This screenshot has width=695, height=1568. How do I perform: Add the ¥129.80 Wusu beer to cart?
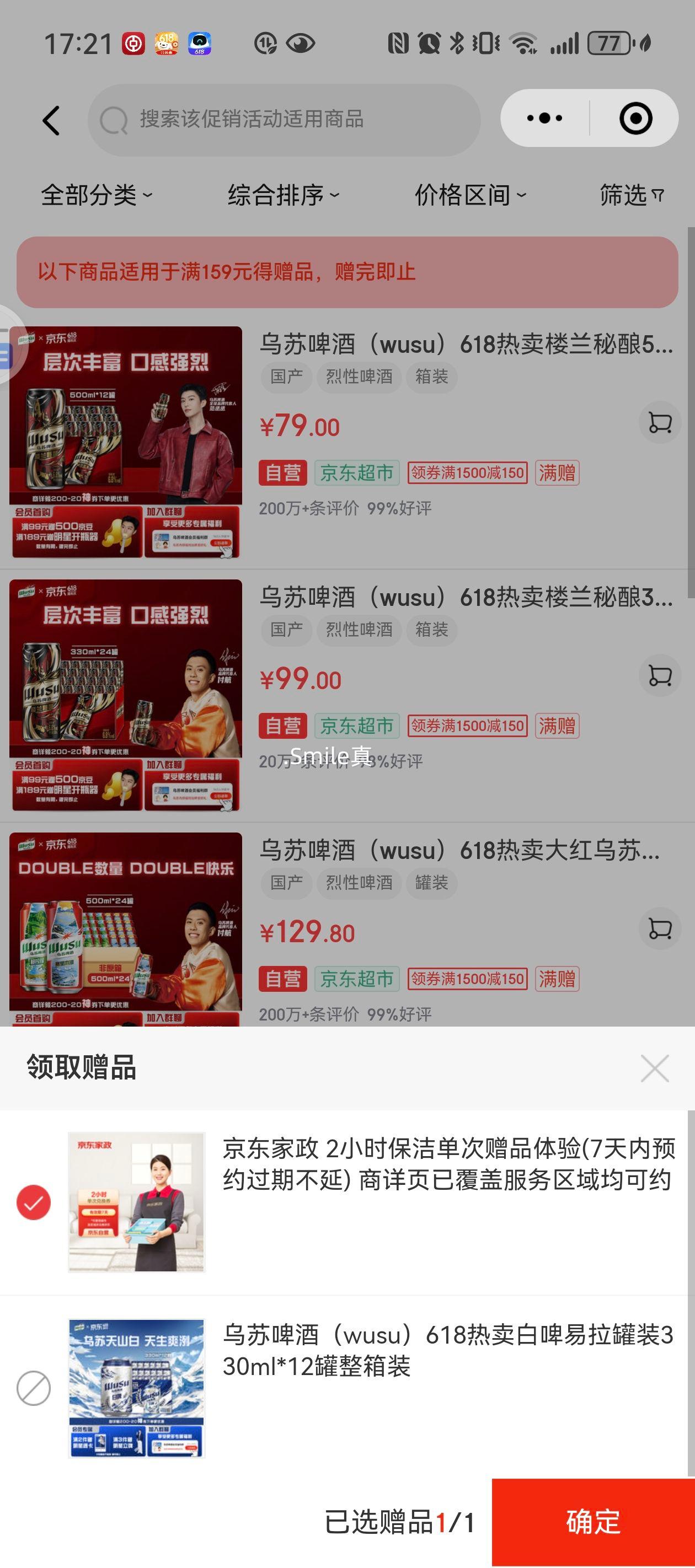(660, 928)
